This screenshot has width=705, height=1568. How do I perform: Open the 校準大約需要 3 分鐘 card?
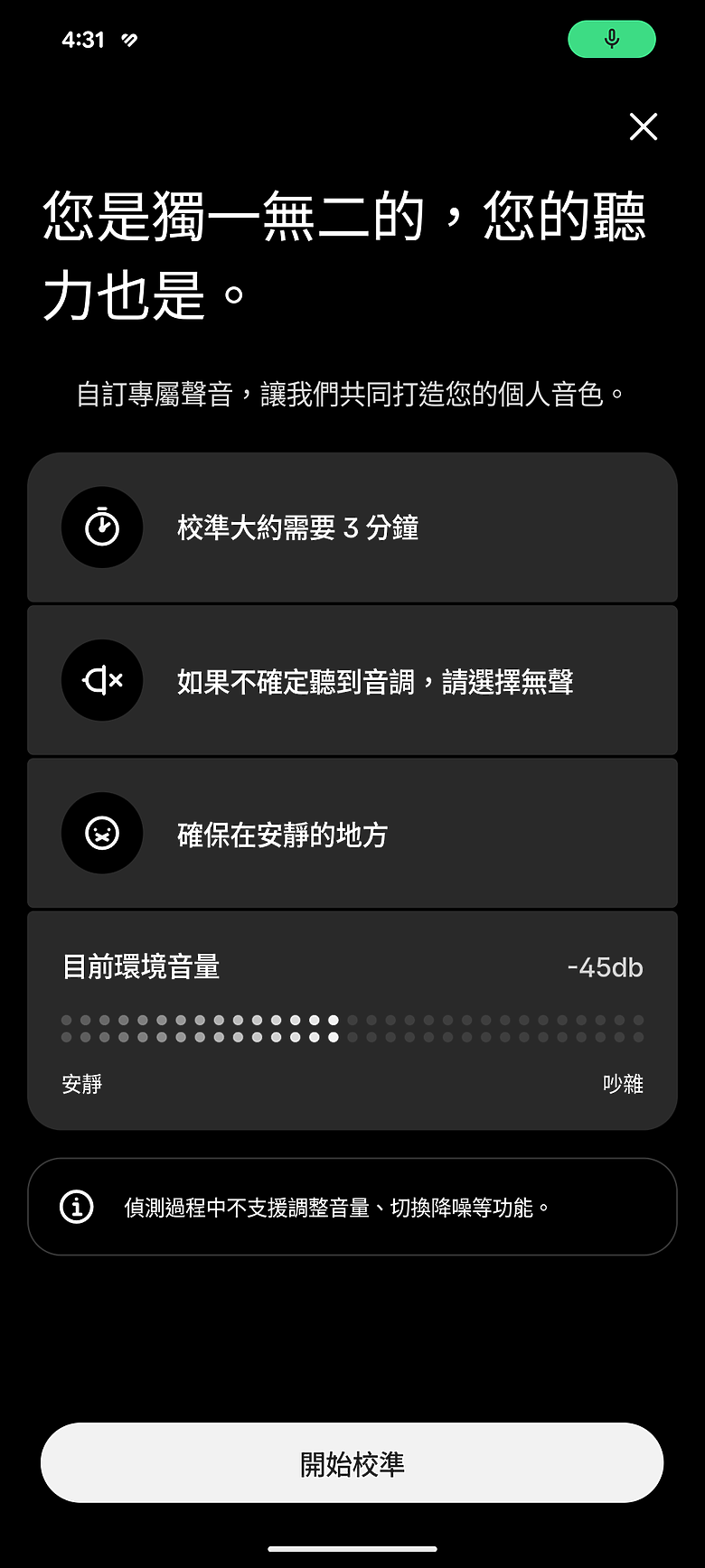(351, 527)
